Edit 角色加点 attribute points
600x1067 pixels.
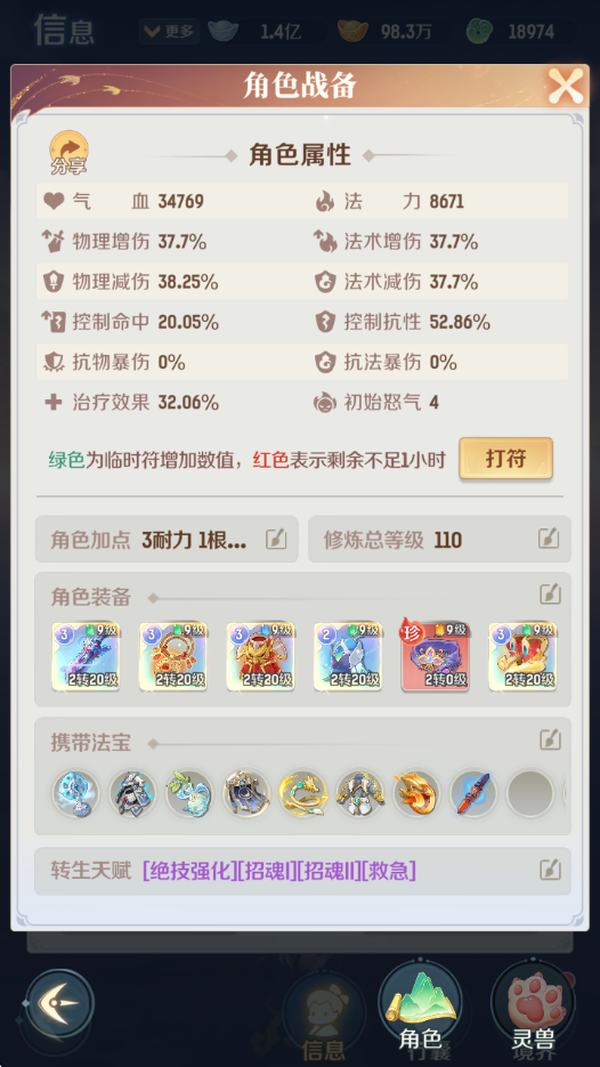pyautogui.click(x=276, y=540)
